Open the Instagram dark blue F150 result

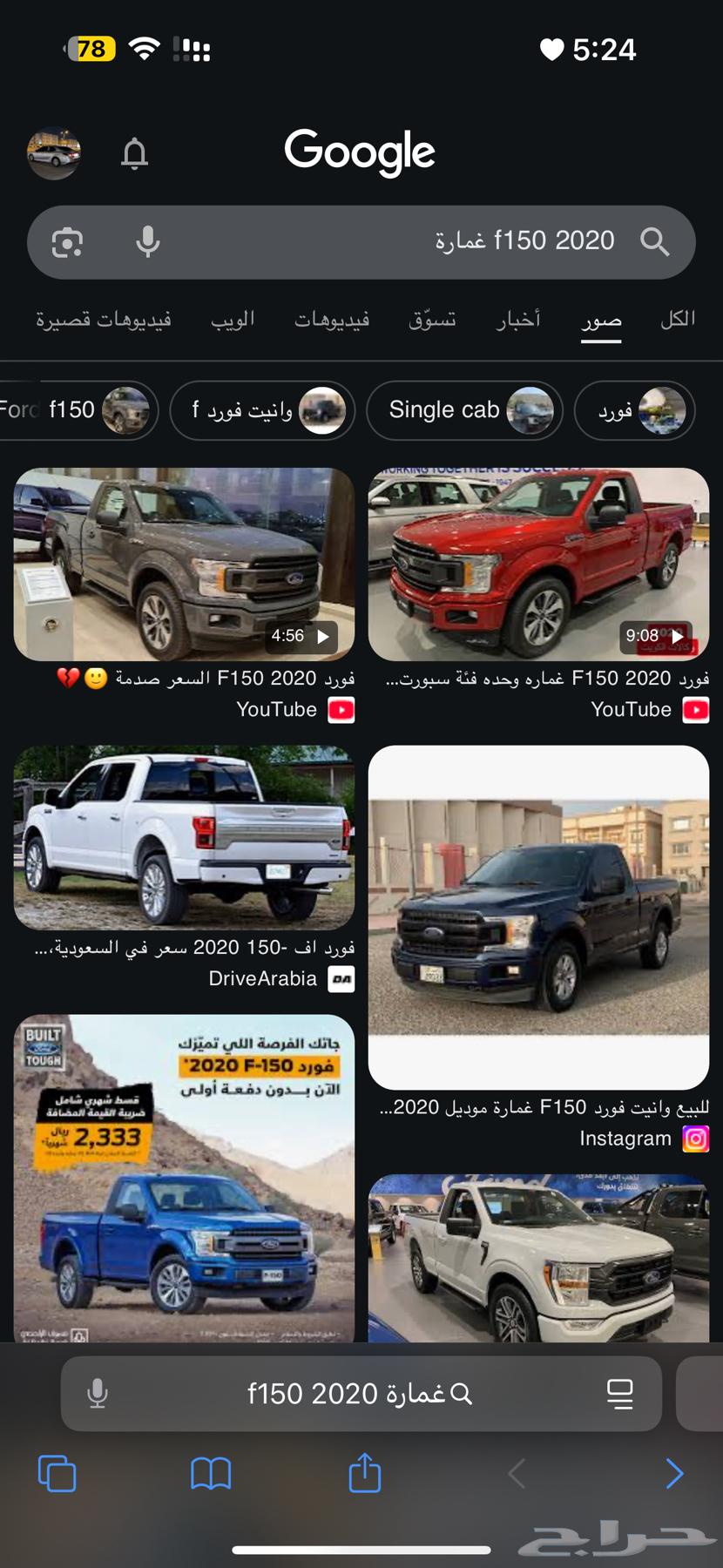point(538,916)
